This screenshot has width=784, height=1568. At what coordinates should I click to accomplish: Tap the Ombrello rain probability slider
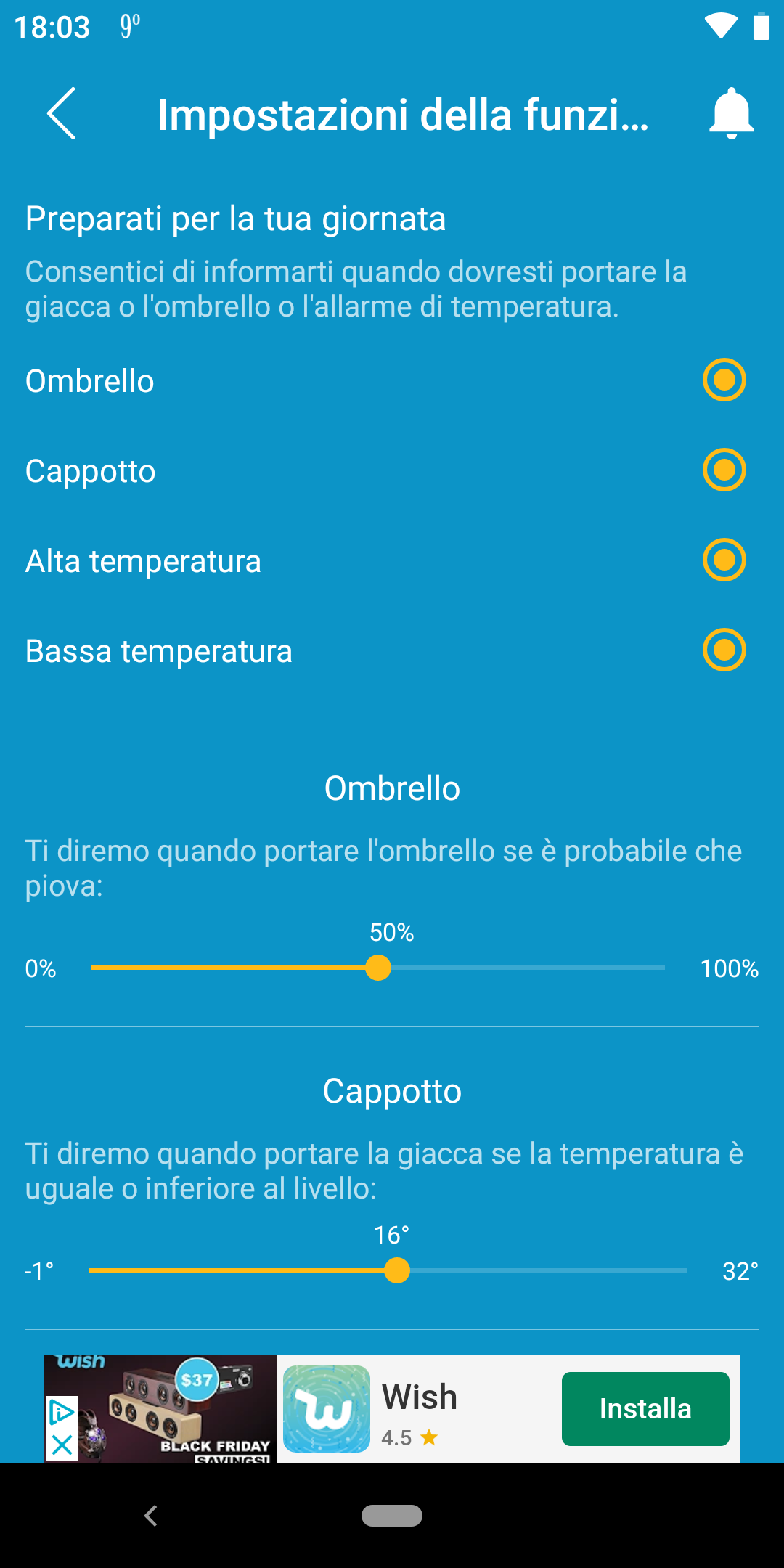pyautogui.click(x=377, y=968)
